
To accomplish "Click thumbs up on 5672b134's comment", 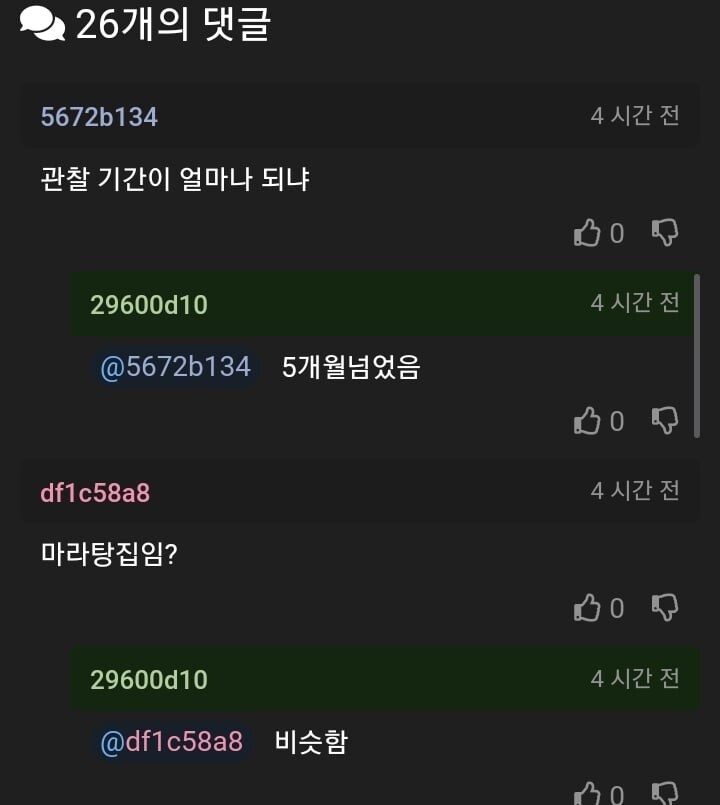I will (588, 233).
